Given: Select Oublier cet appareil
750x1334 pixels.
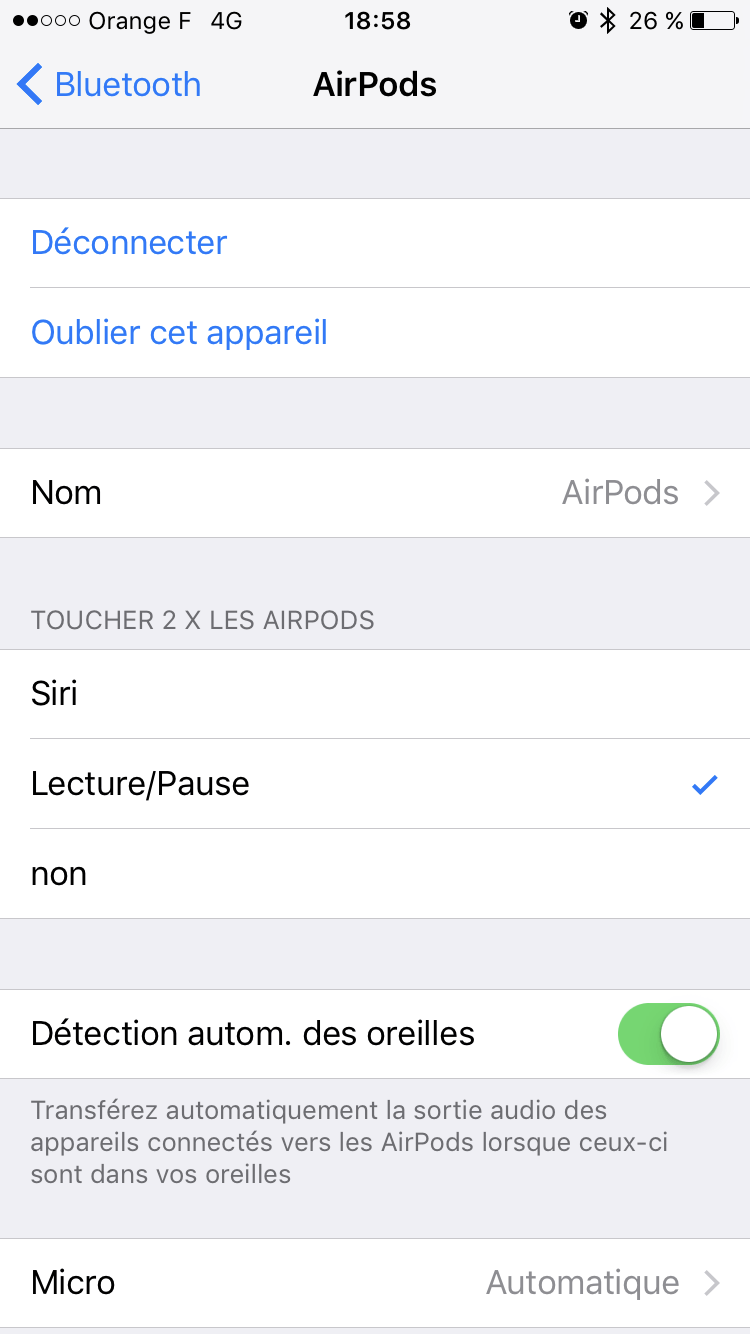Looking at the screenshot, I should click(x=375, y=333).
